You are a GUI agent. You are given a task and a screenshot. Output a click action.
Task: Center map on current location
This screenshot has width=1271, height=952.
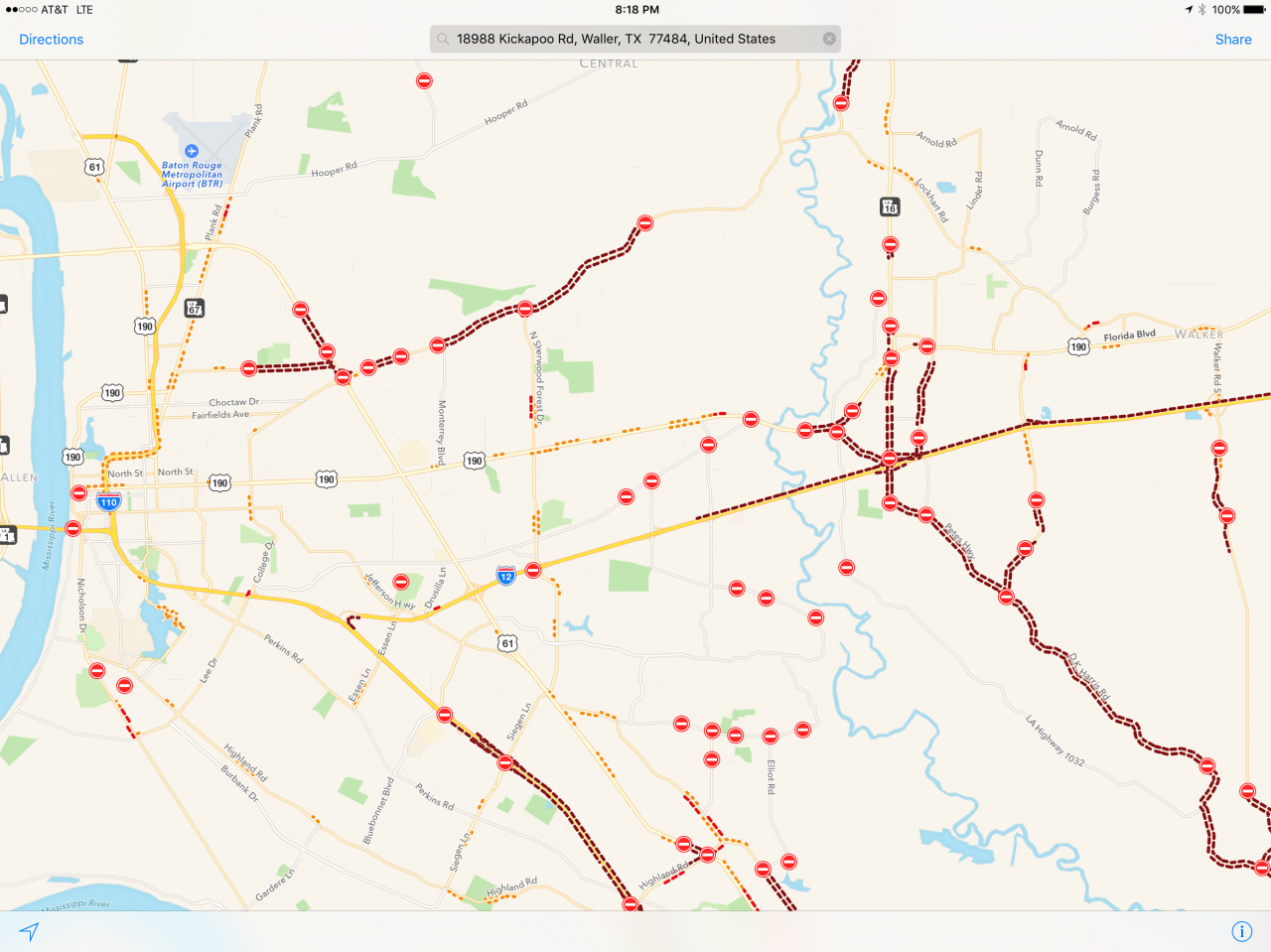pyautogui.click(x=30, y=931)
